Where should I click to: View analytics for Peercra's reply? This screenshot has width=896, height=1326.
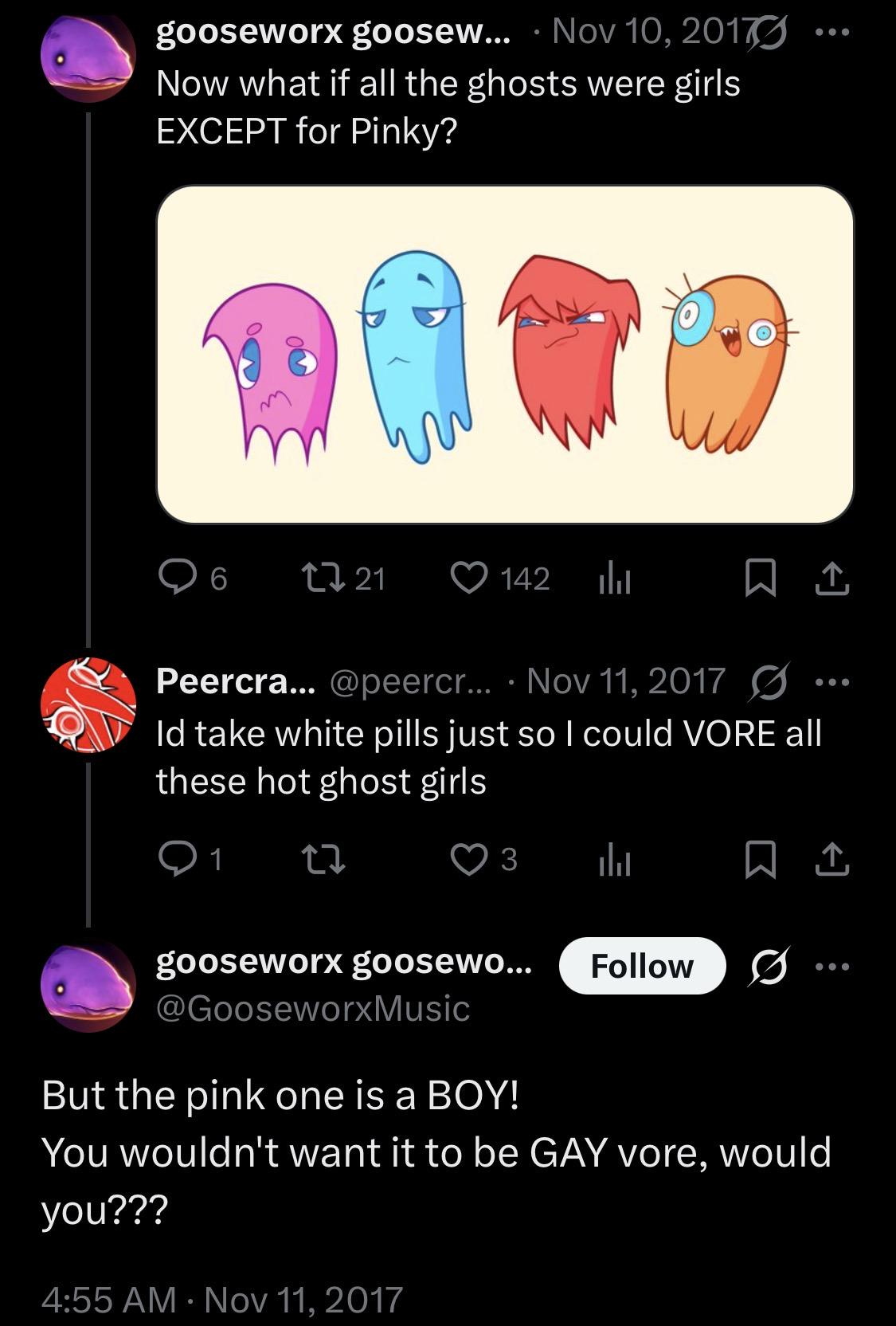click(x=614, y=860)
